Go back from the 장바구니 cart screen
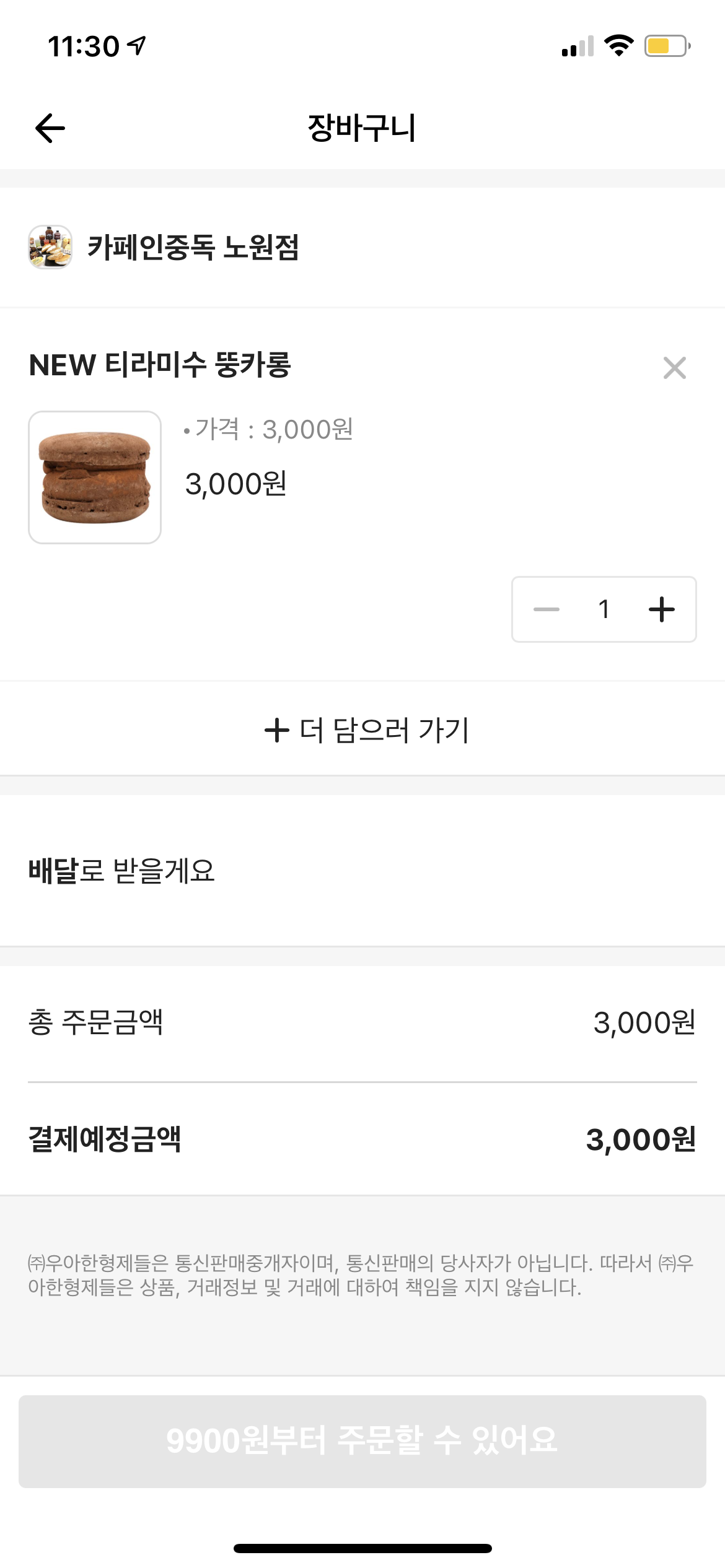Viewport: 725px width, 1568px height. (x=50, y=128)
